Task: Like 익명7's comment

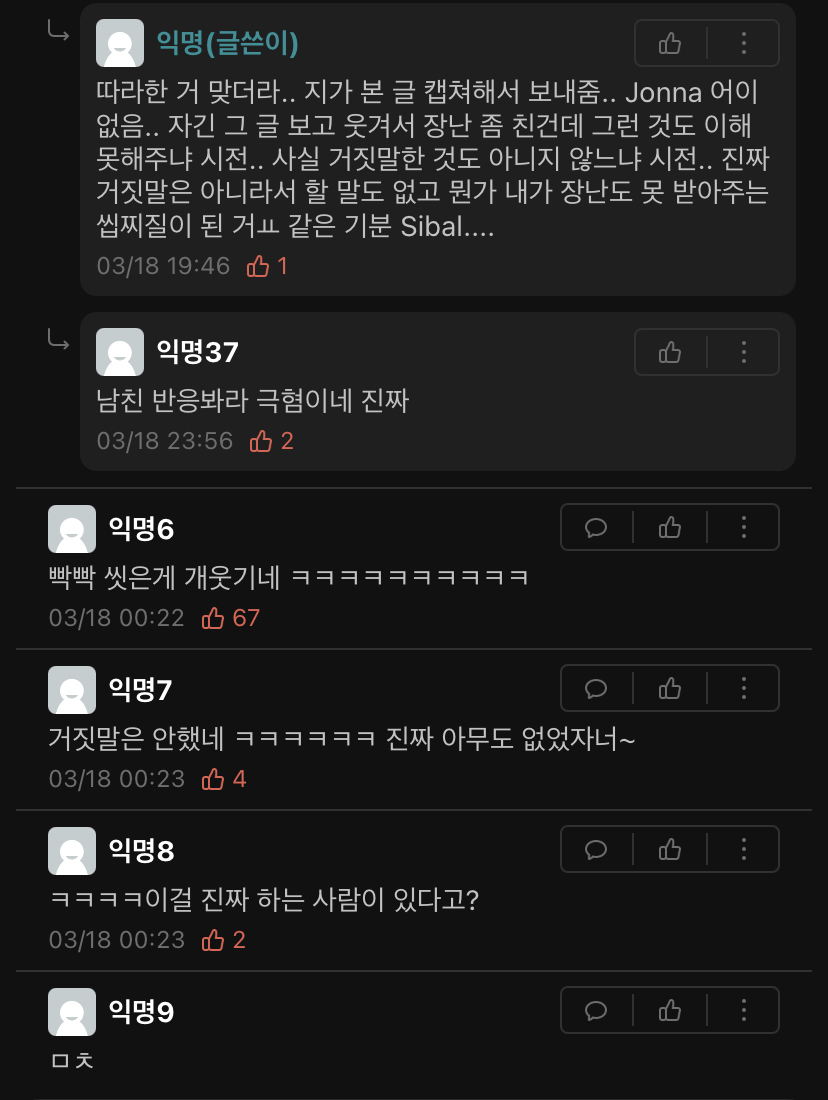Action: (x=670, y=688)
